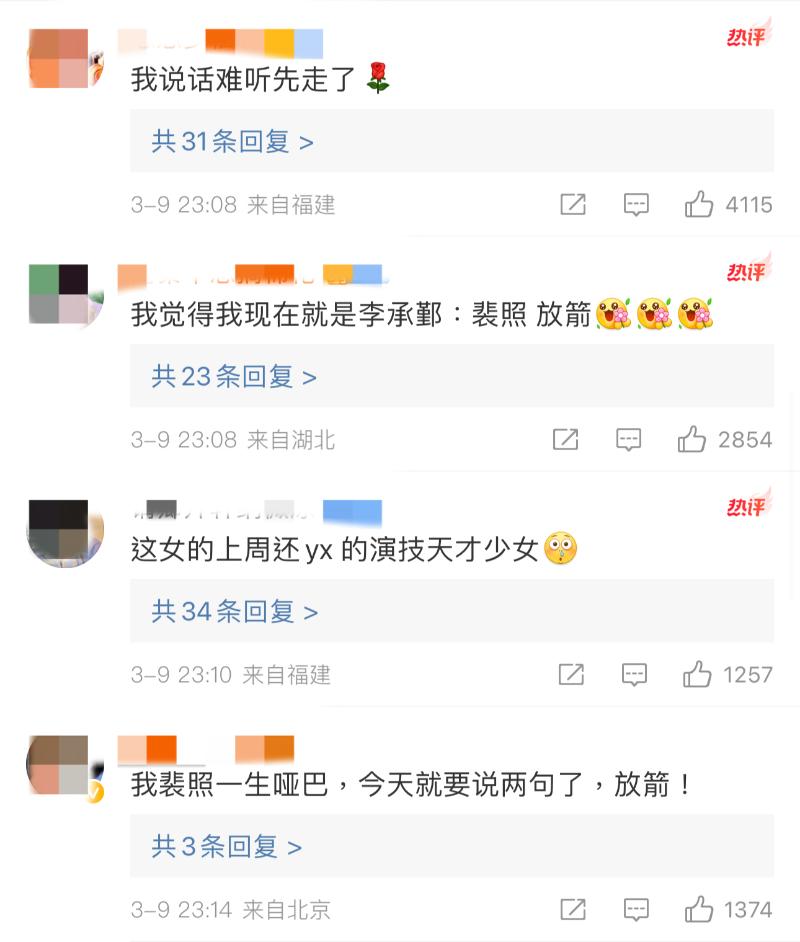
Task: Like the comment with 4115 likes
Action: pyautogui.click(x=699, y=205)
